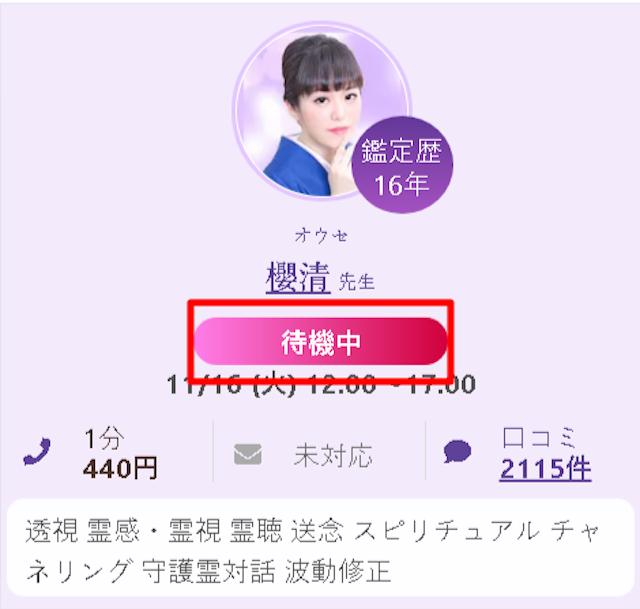
Task: Open 櫻清 先生's profile link
Action: tap(298, 278)
